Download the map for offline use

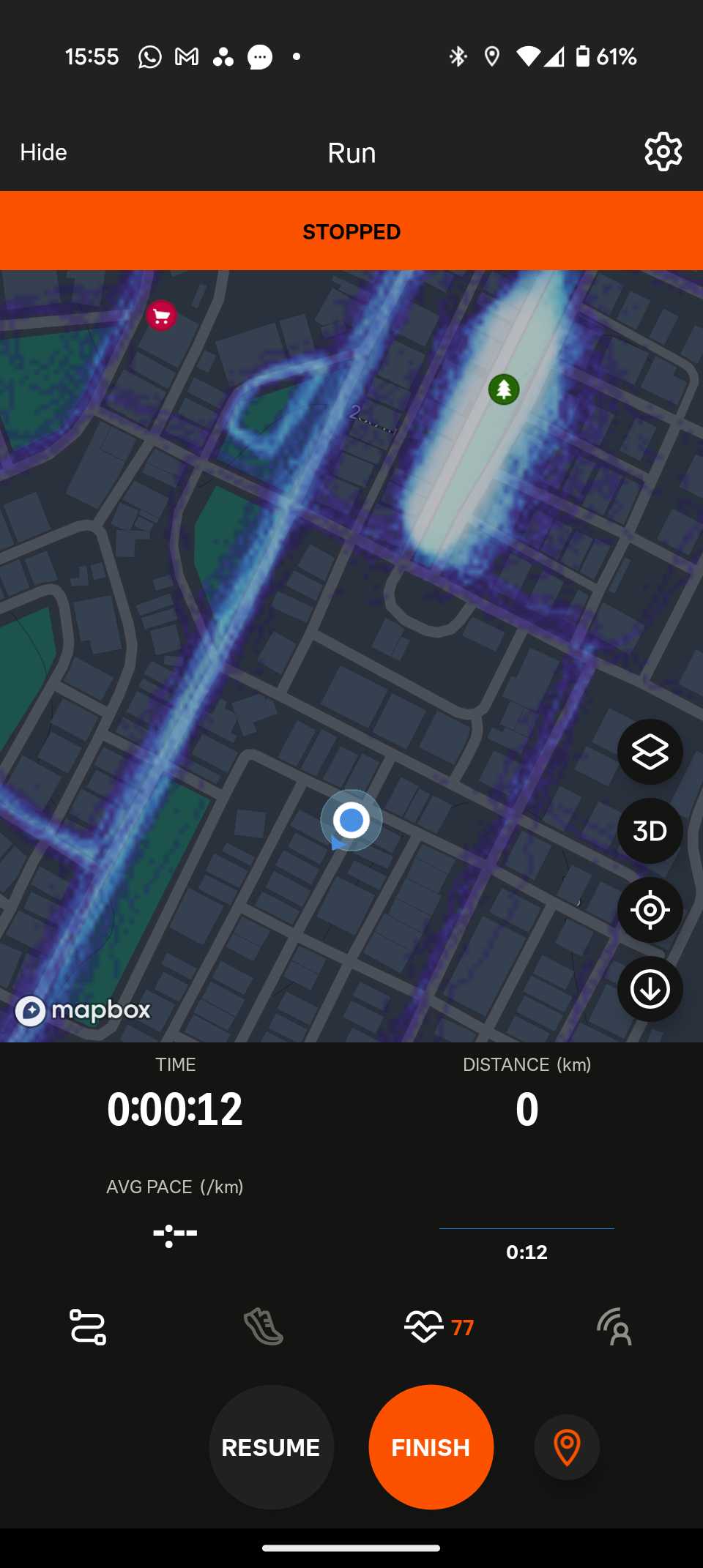click(650, 989)
